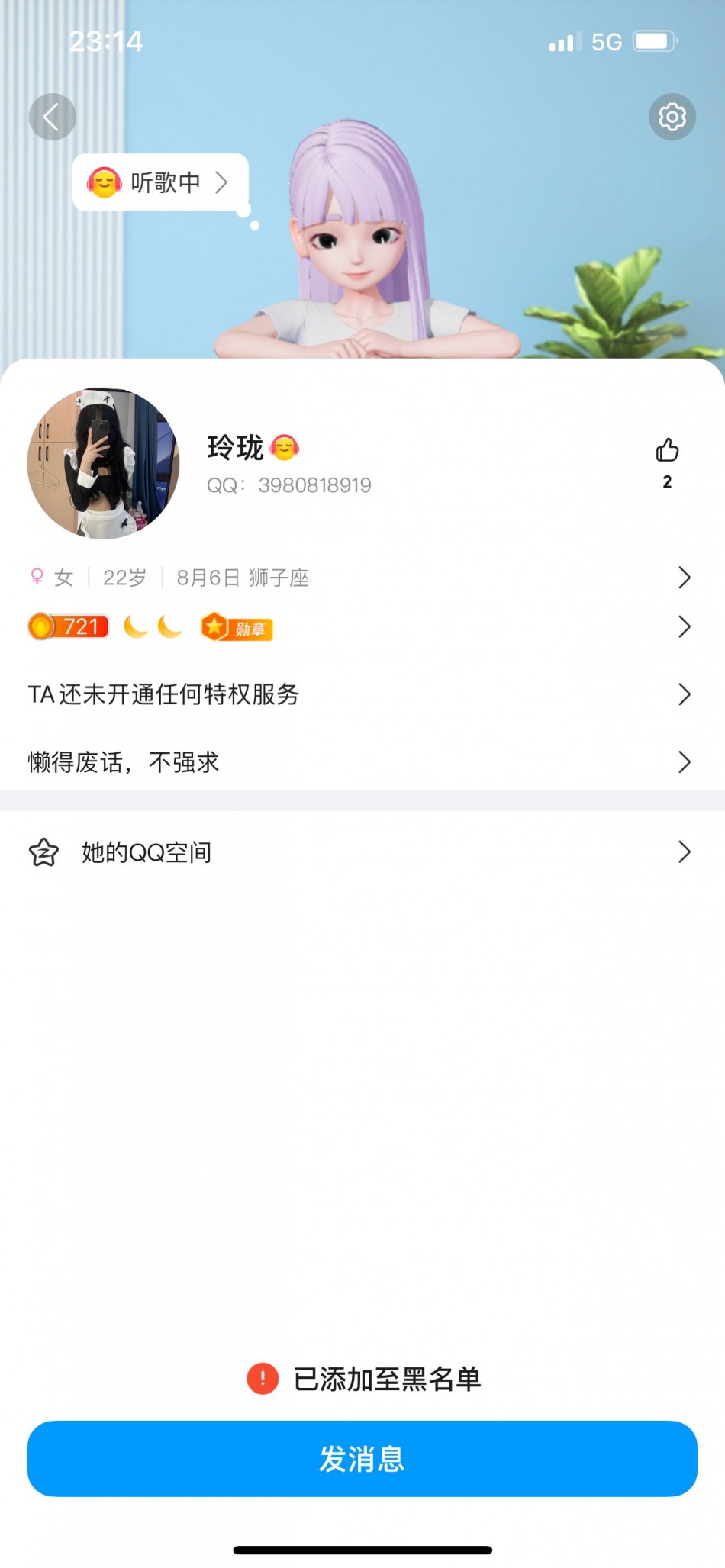Go back using the arrow icon
Screen dimensions: 725x1568
point(52,117)
